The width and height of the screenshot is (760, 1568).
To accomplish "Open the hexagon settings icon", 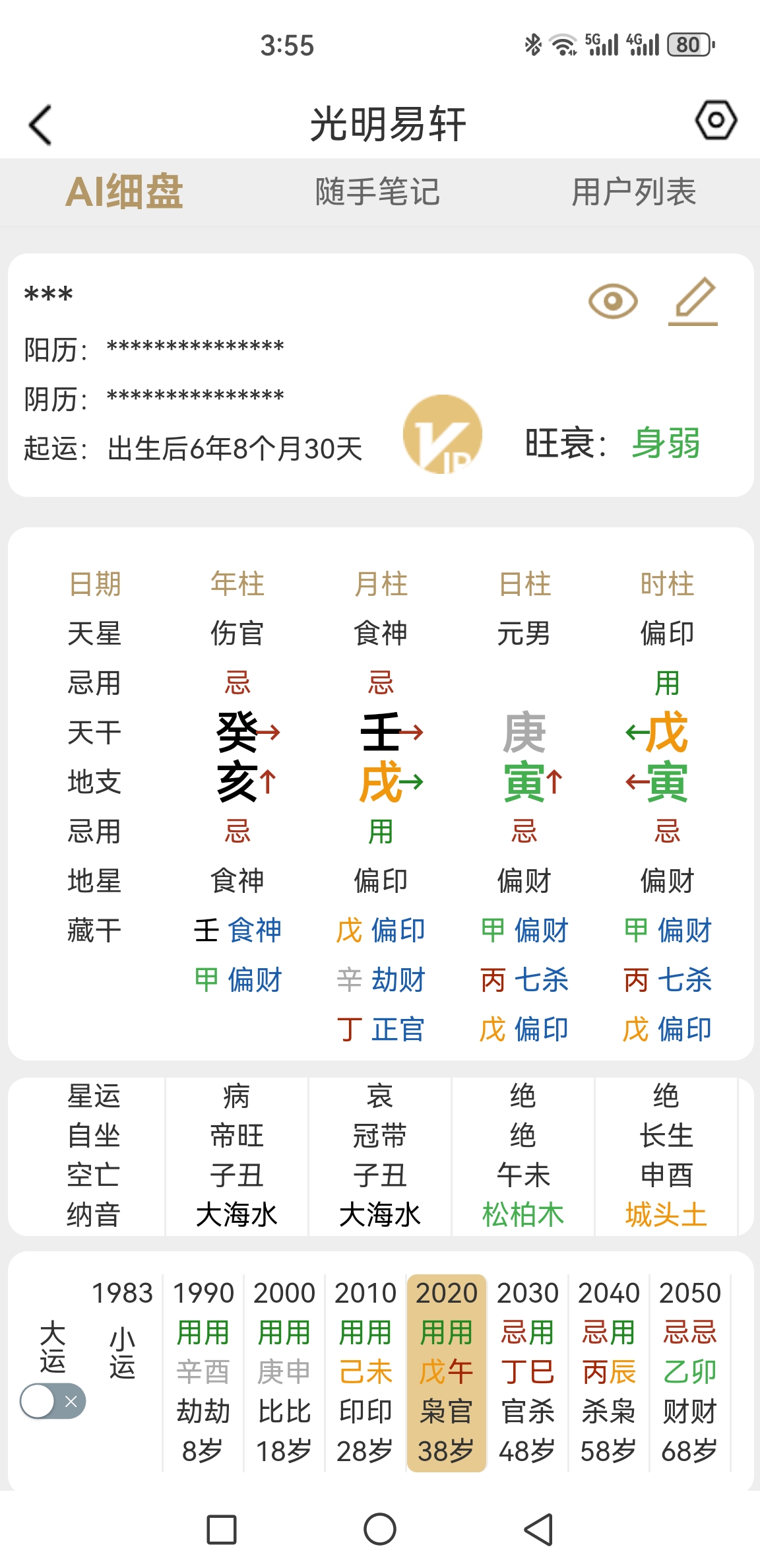I will point(716,120).
